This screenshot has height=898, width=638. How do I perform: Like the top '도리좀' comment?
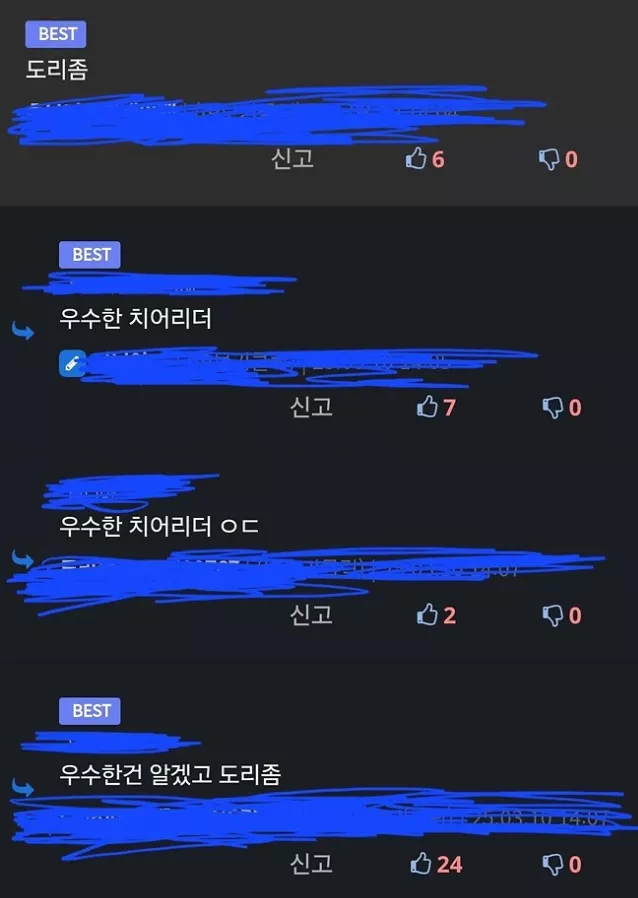tap(418, 159)
